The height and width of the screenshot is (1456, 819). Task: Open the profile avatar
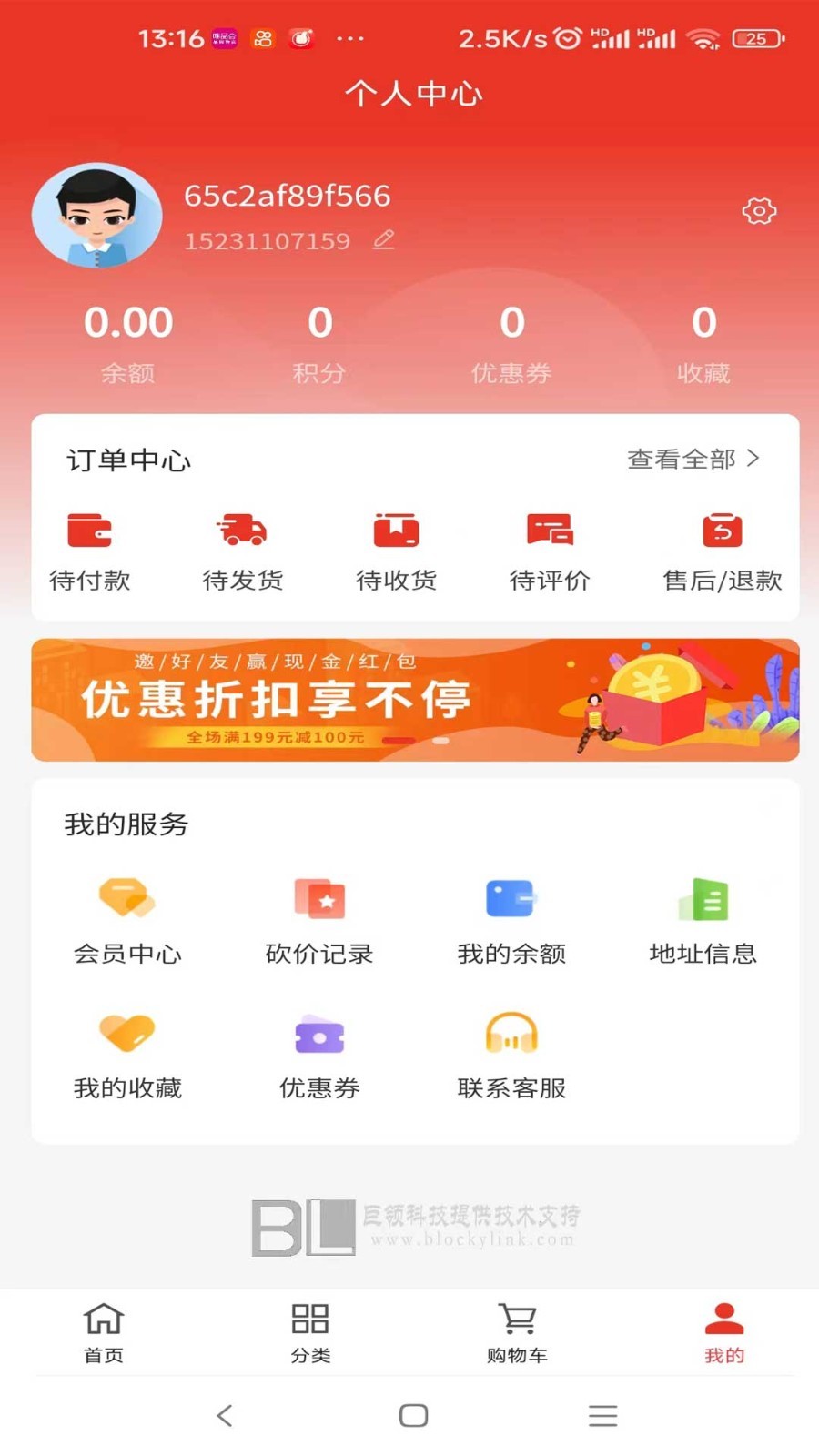coord(97,216)
